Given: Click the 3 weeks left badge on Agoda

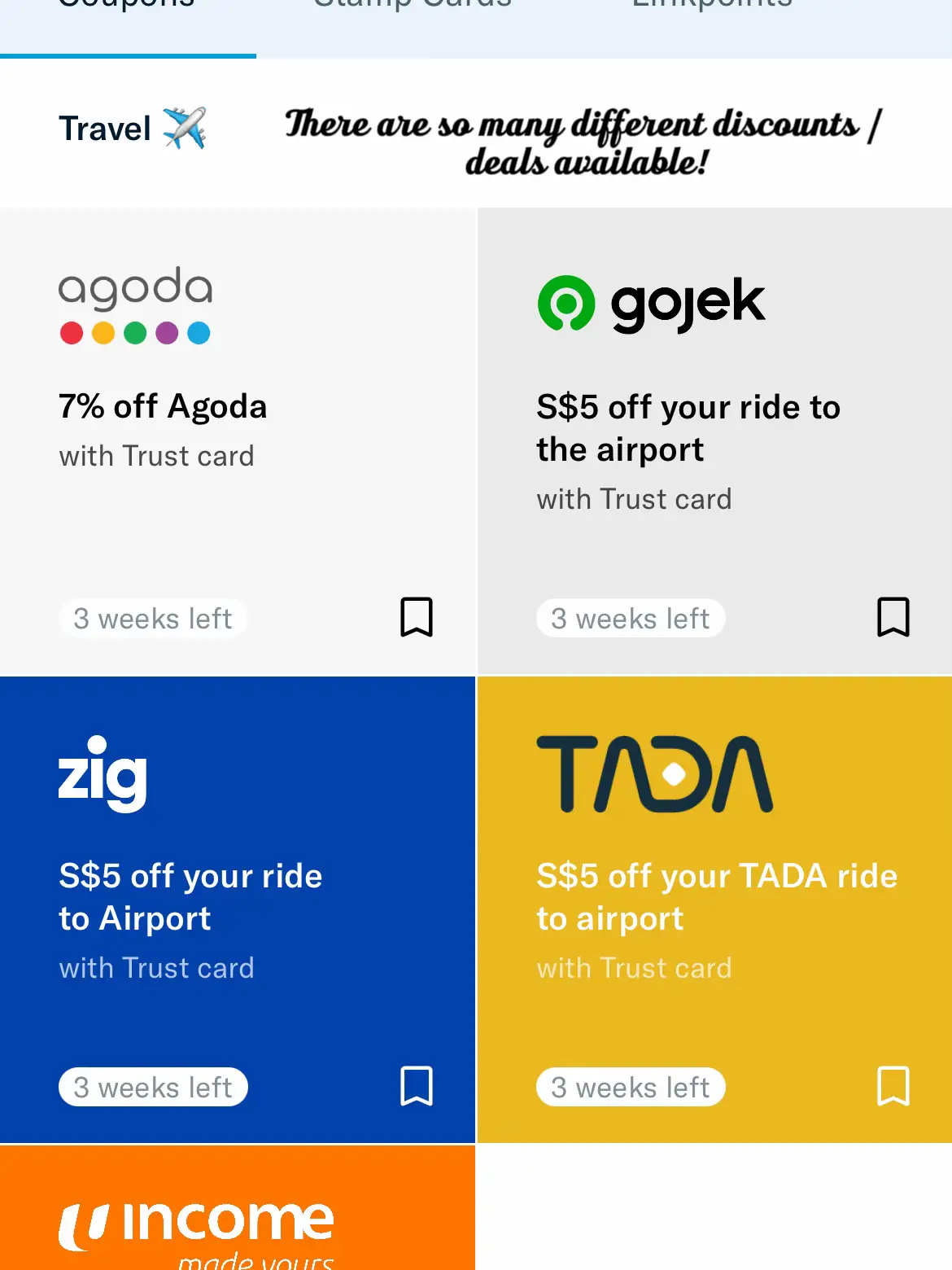Looking at the screenshot, I should pos(152,618).
